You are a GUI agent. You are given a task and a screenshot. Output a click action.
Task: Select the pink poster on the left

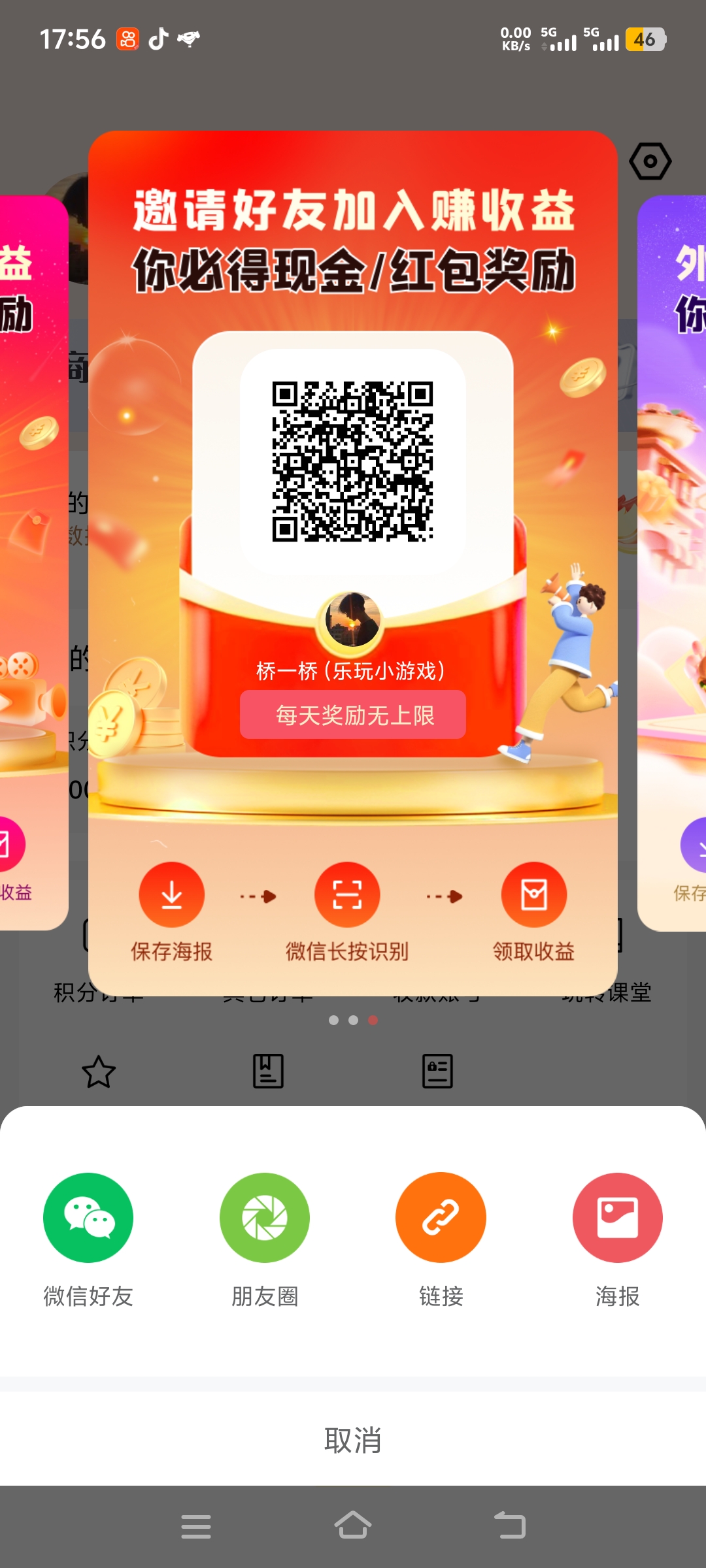[33, 562]
